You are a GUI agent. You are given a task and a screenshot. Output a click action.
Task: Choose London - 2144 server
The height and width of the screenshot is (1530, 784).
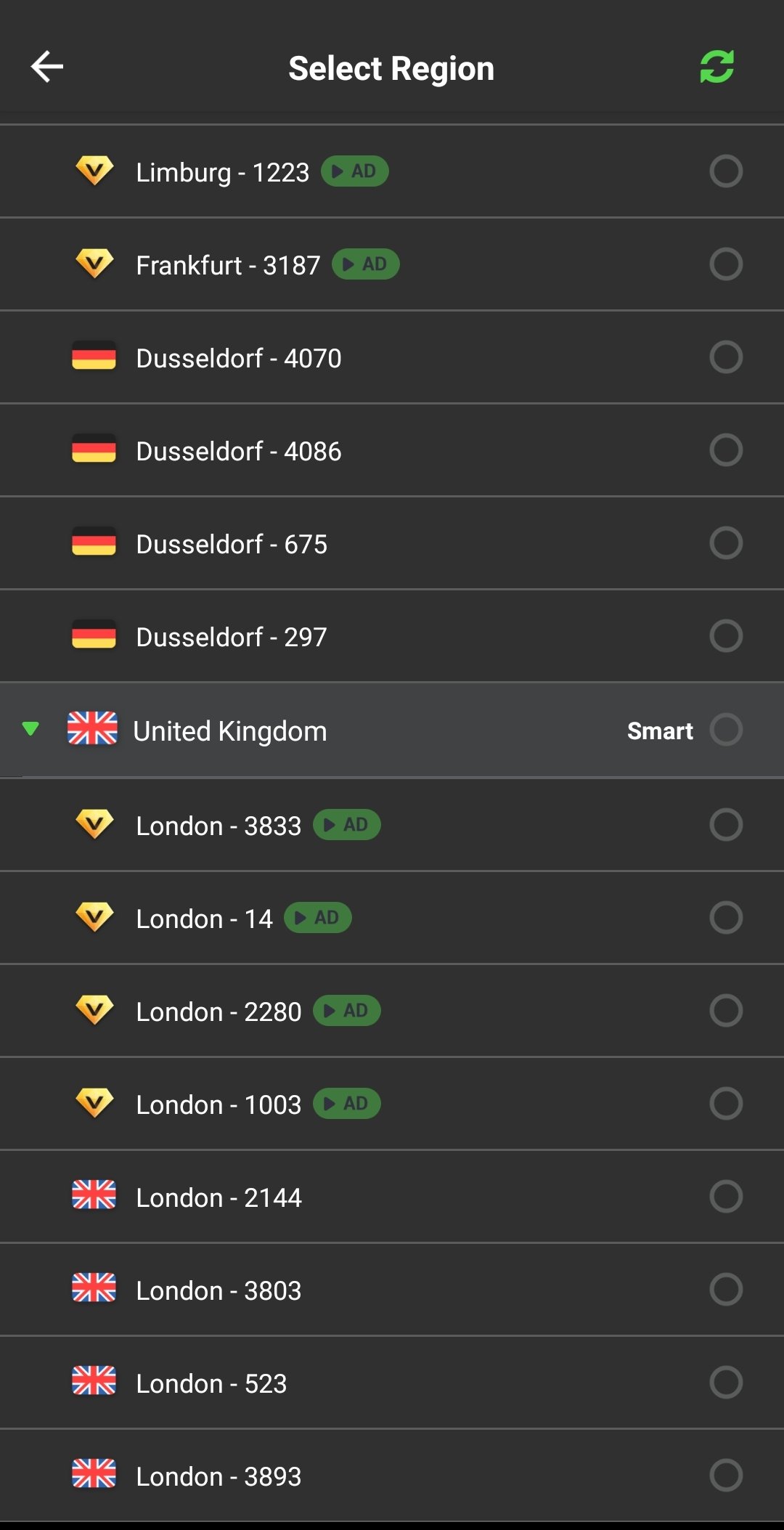click(392, 1197)
